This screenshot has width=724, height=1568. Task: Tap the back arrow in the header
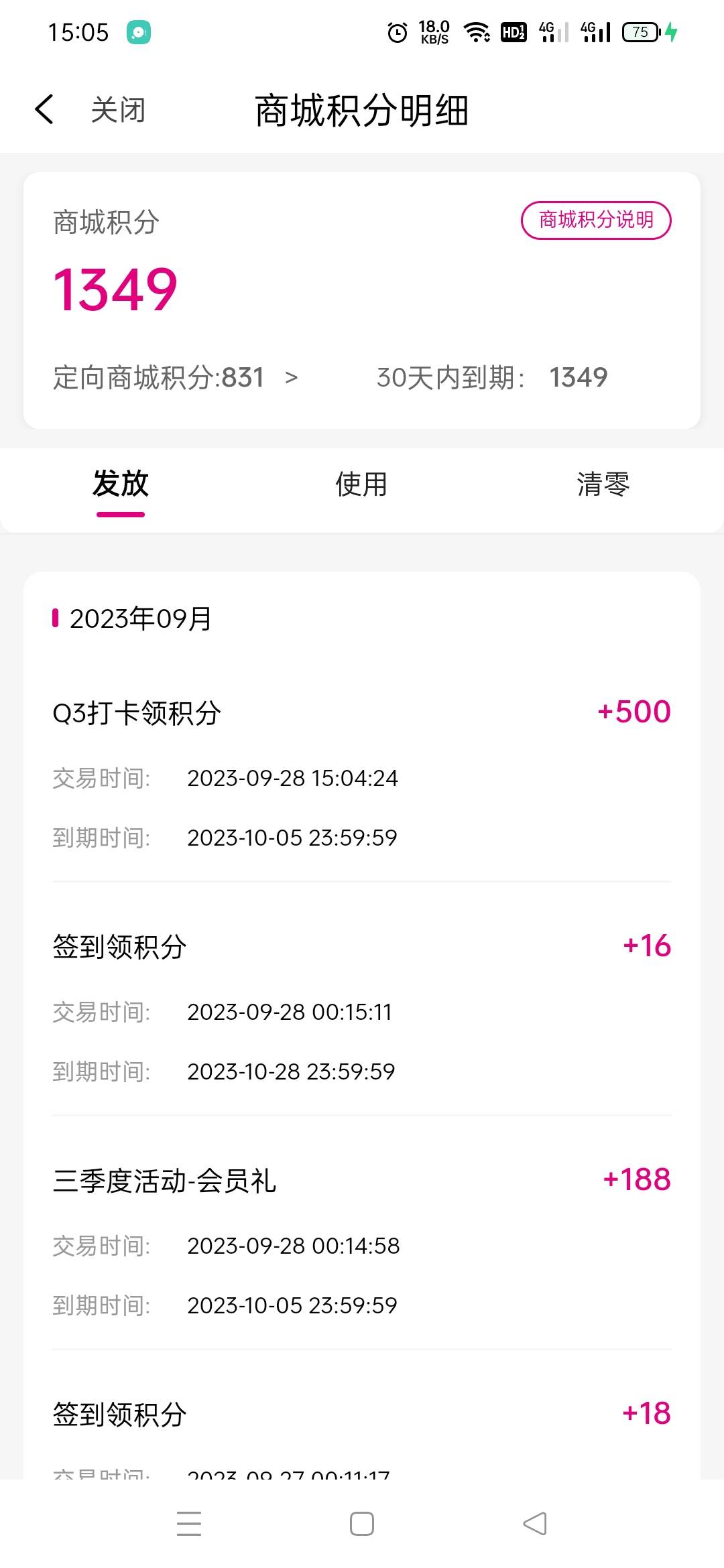[44, 110]
